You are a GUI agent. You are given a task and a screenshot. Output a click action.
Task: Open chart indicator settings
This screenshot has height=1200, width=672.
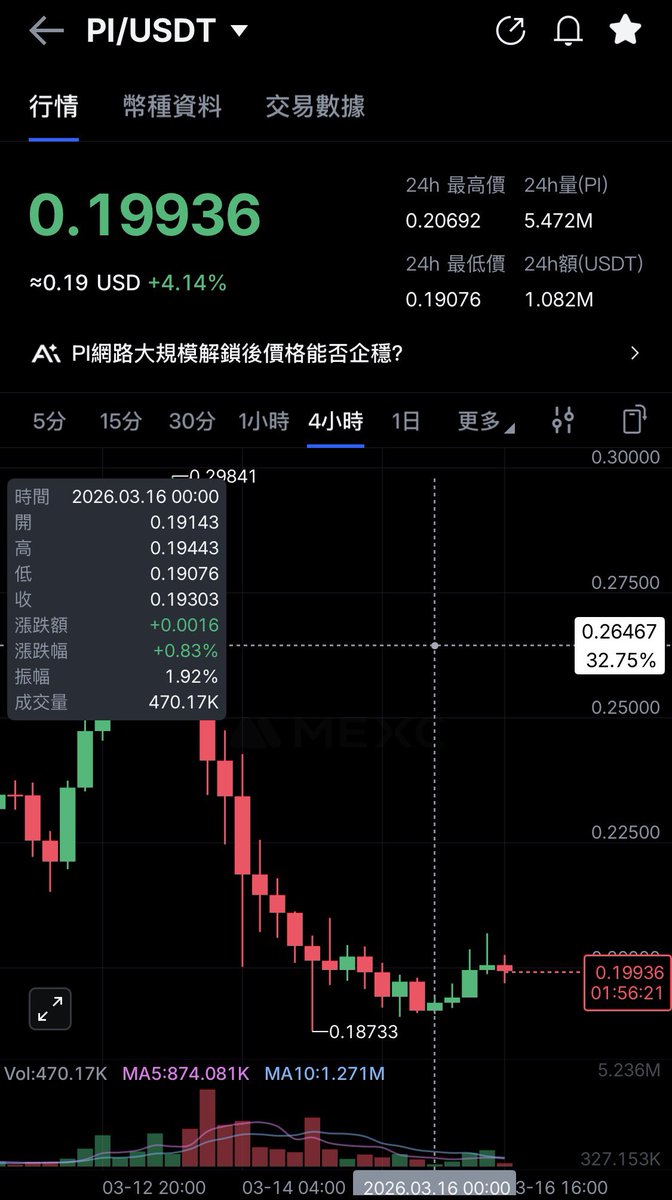coord(563,421)
